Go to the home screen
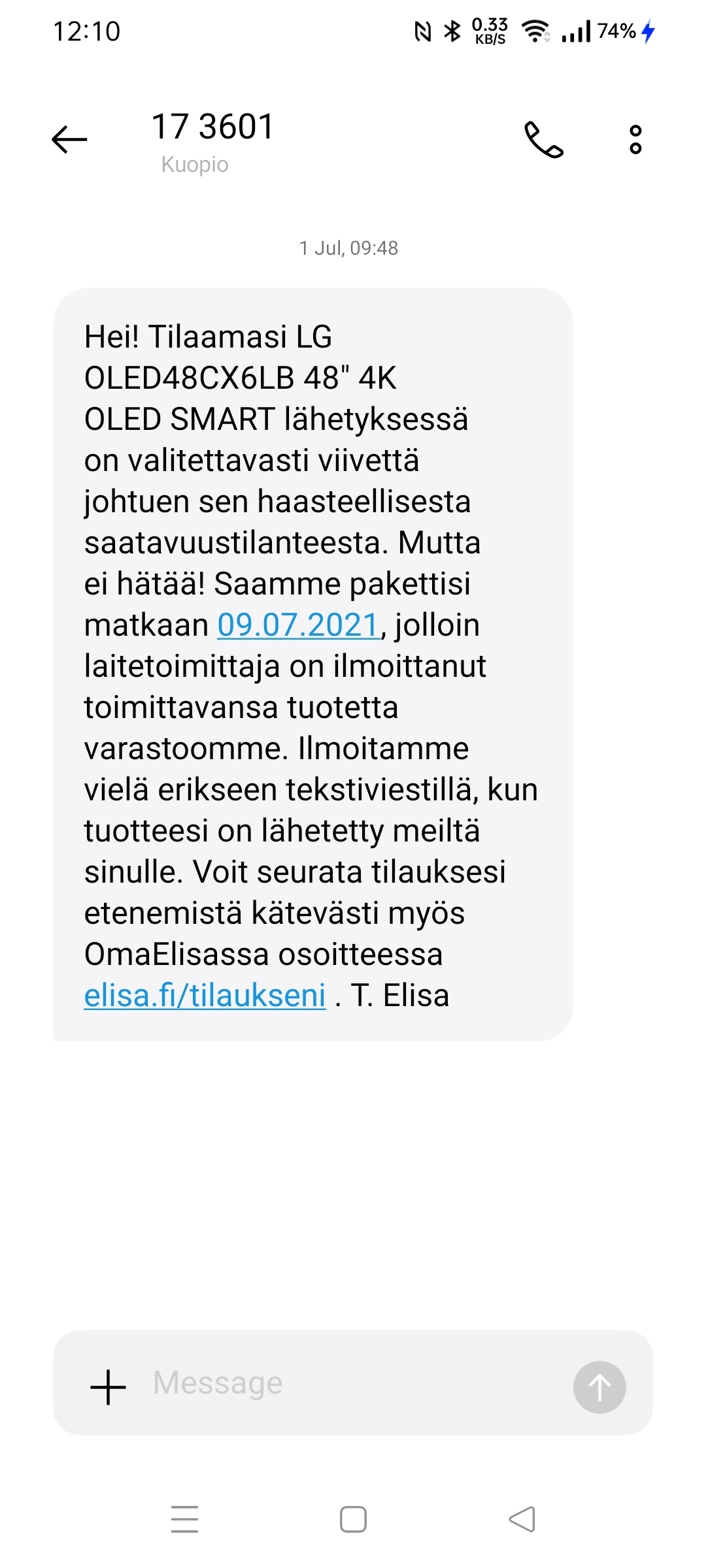Image resolution: width=706 pixels, height=1568 pixels. [x=353, y=1519]
